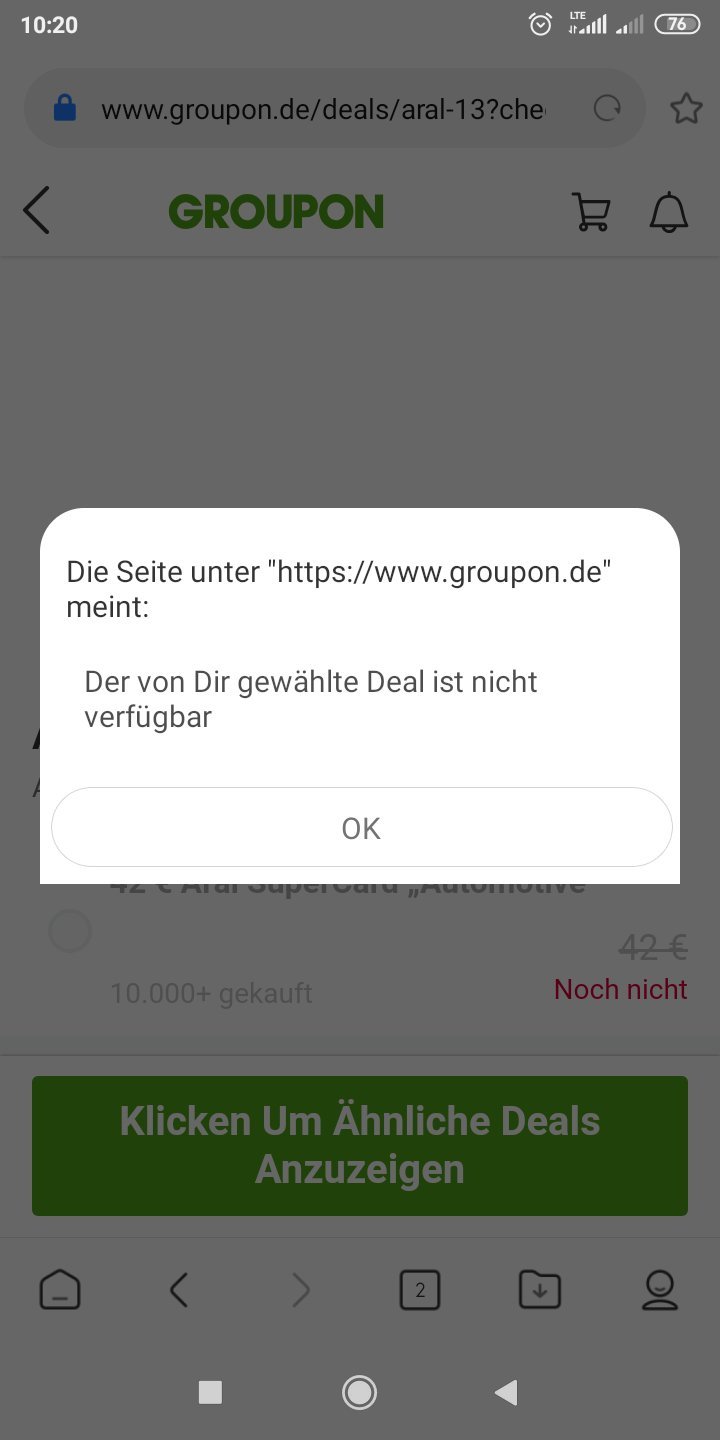Bookmark this page with the star
Screen dimensions: 720x1440
click(x=686, y=108)
